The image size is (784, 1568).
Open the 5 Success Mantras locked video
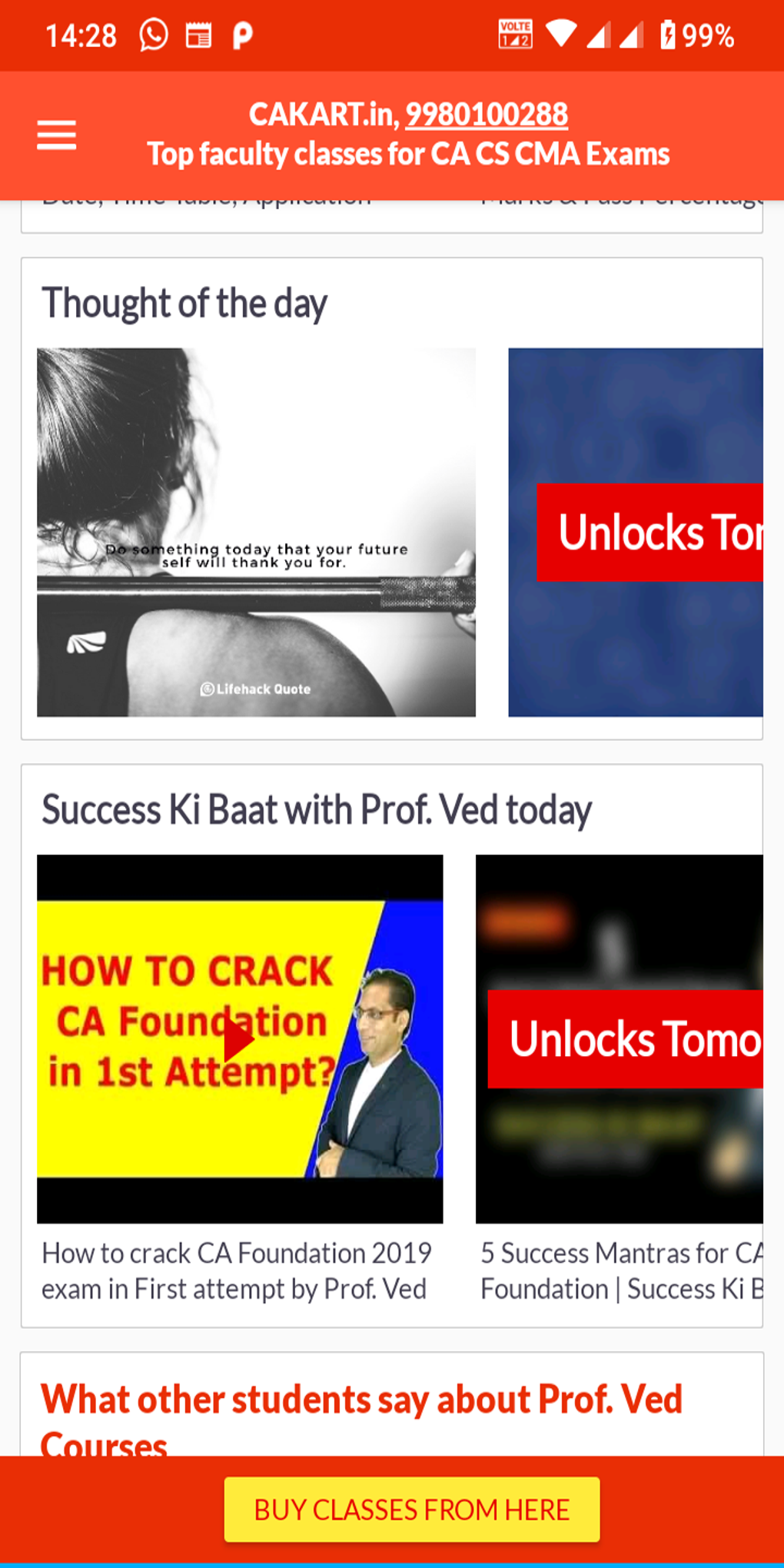coord(620,1039)
